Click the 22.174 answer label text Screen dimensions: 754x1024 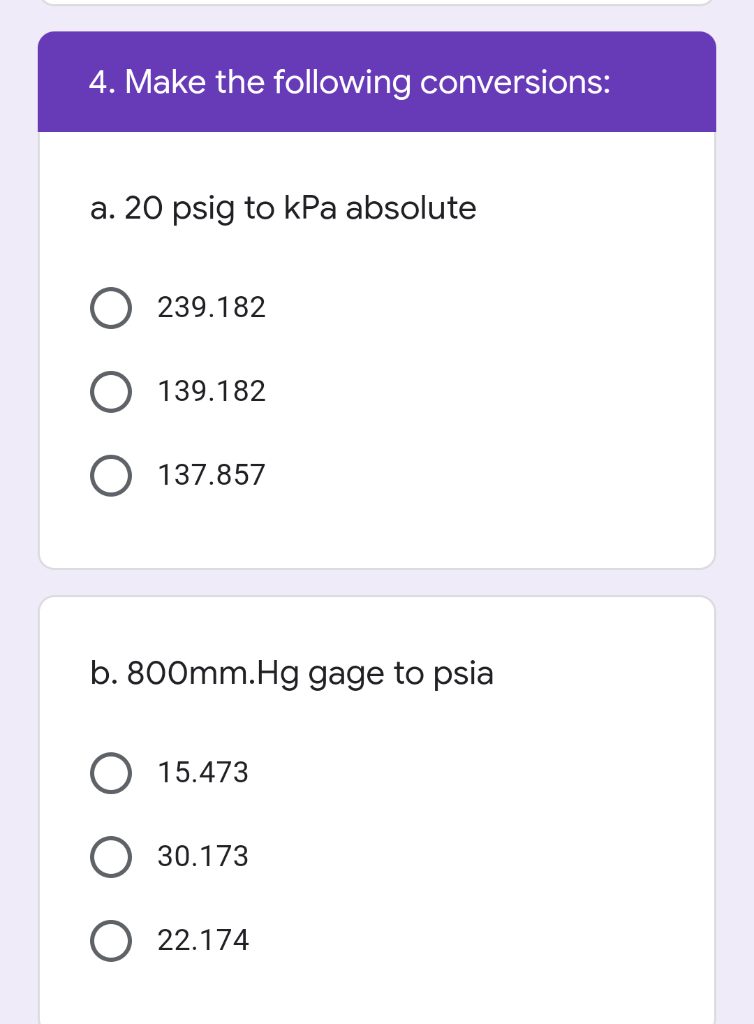coord(203,940)
